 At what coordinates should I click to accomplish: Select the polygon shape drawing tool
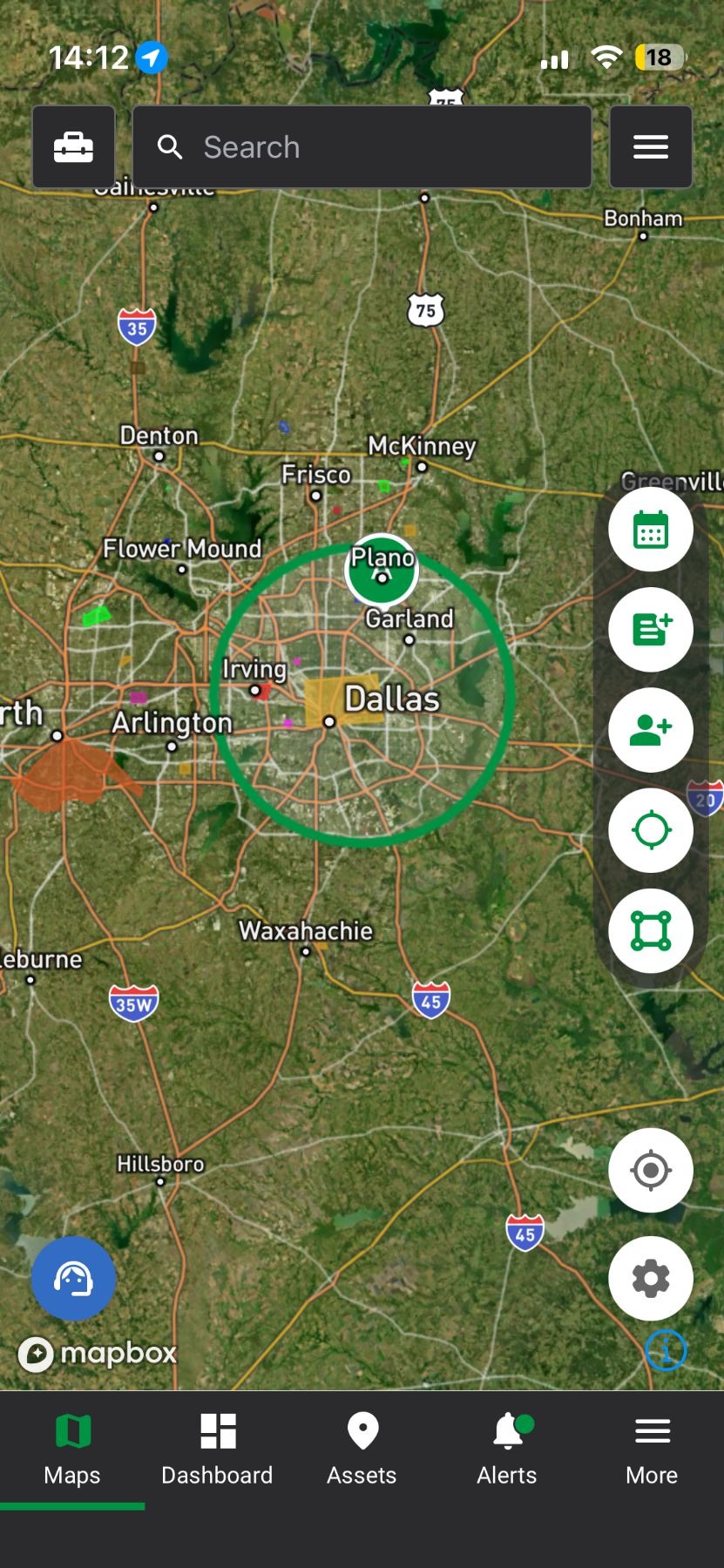coord(651,930)
